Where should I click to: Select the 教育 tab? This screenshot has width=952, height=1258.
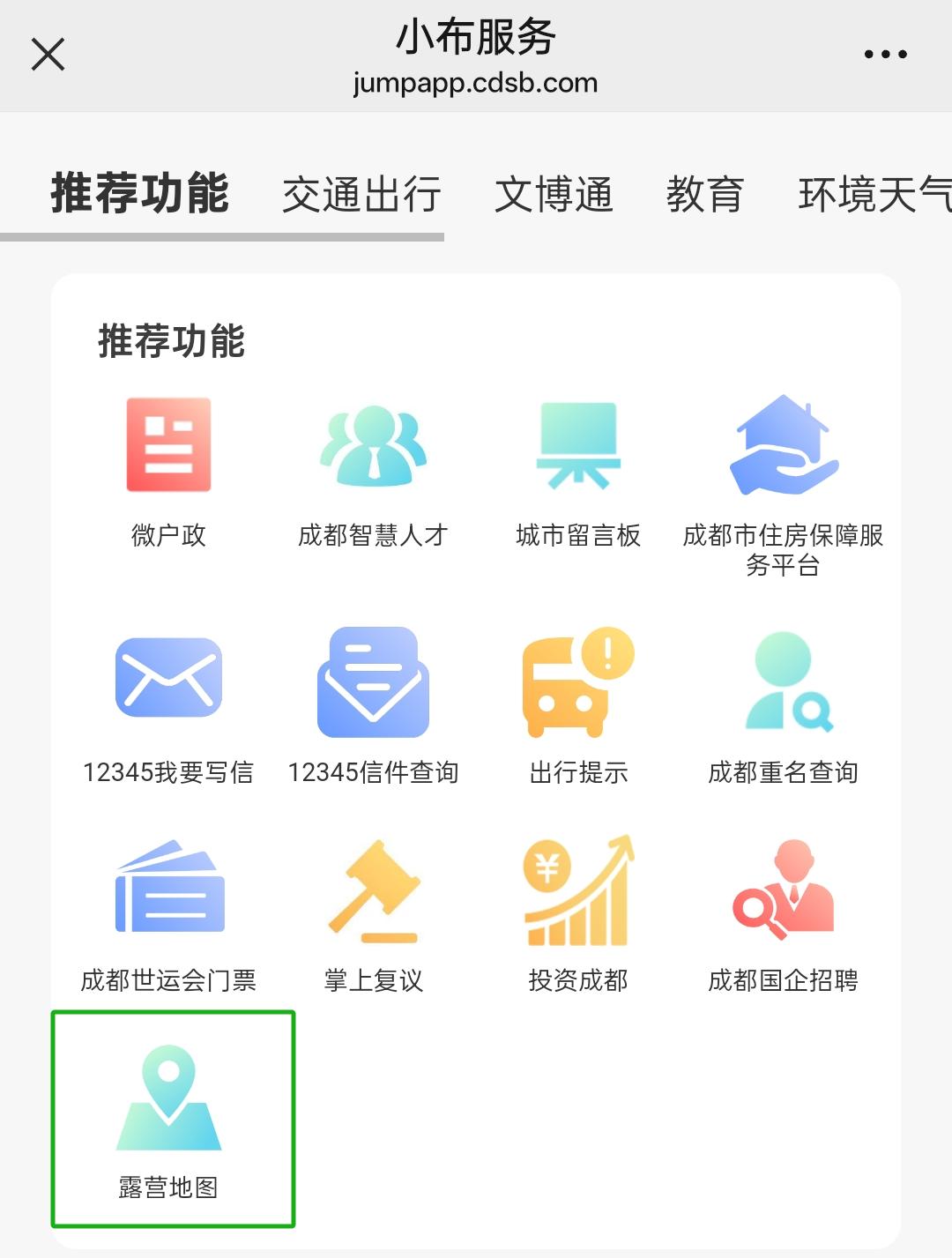[704, 195]
